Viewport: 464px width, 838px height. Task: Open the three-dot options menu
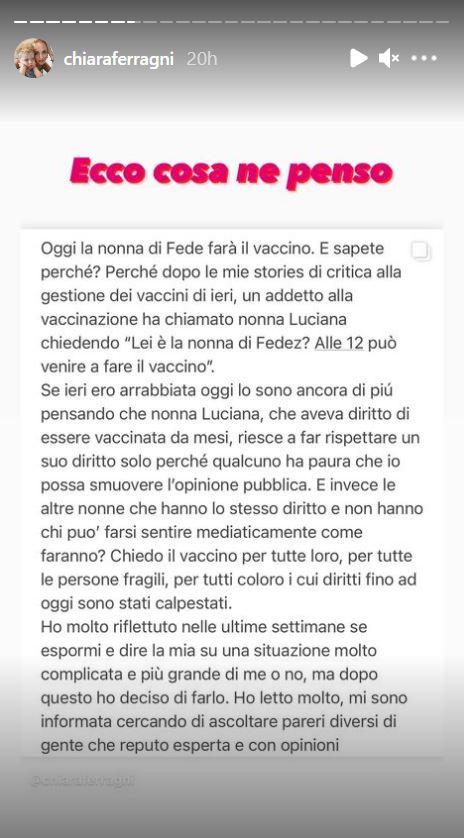tap(424, 58)
